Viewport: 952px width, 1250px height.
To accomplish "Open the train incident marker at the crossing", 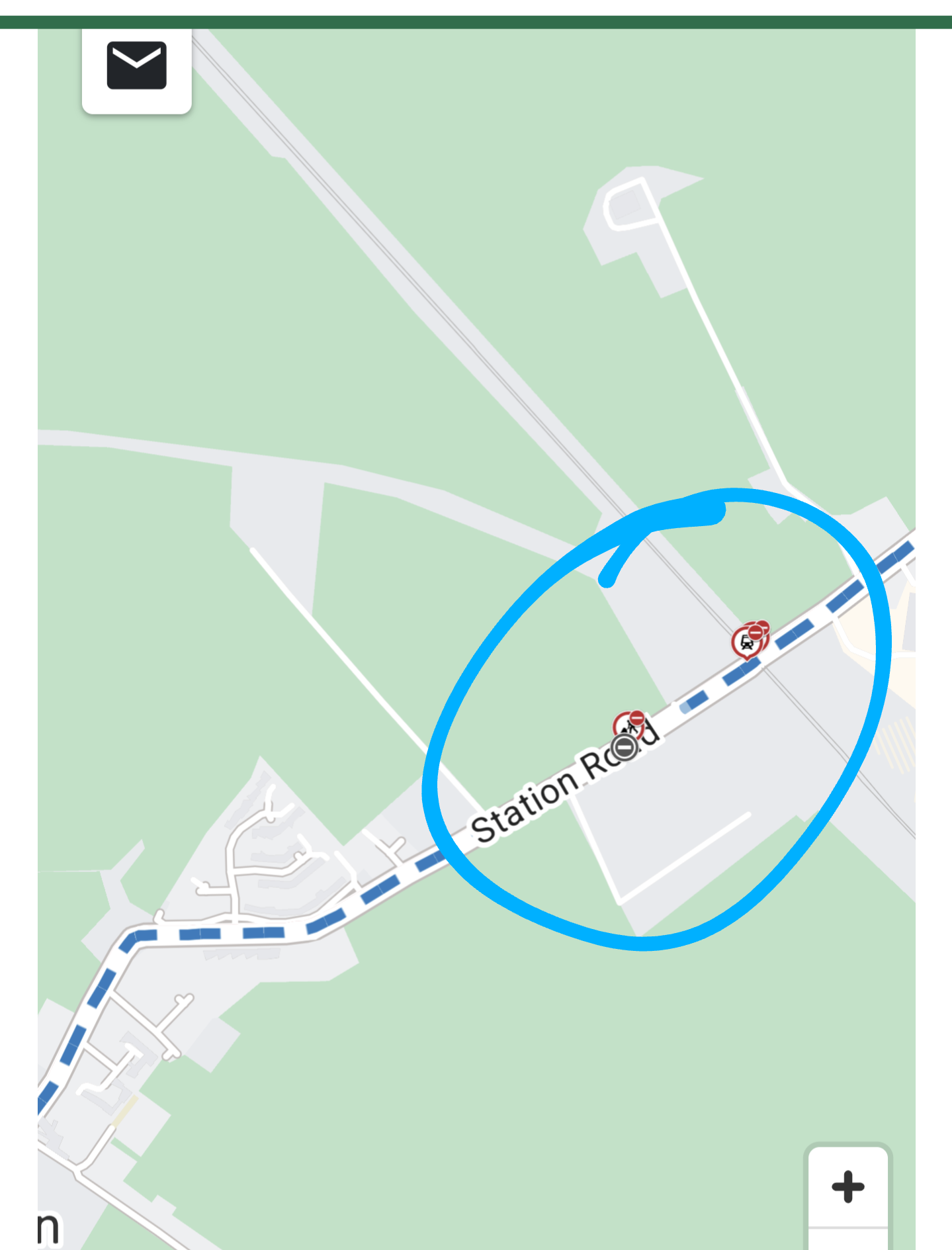I will click(x=746, y=643).
